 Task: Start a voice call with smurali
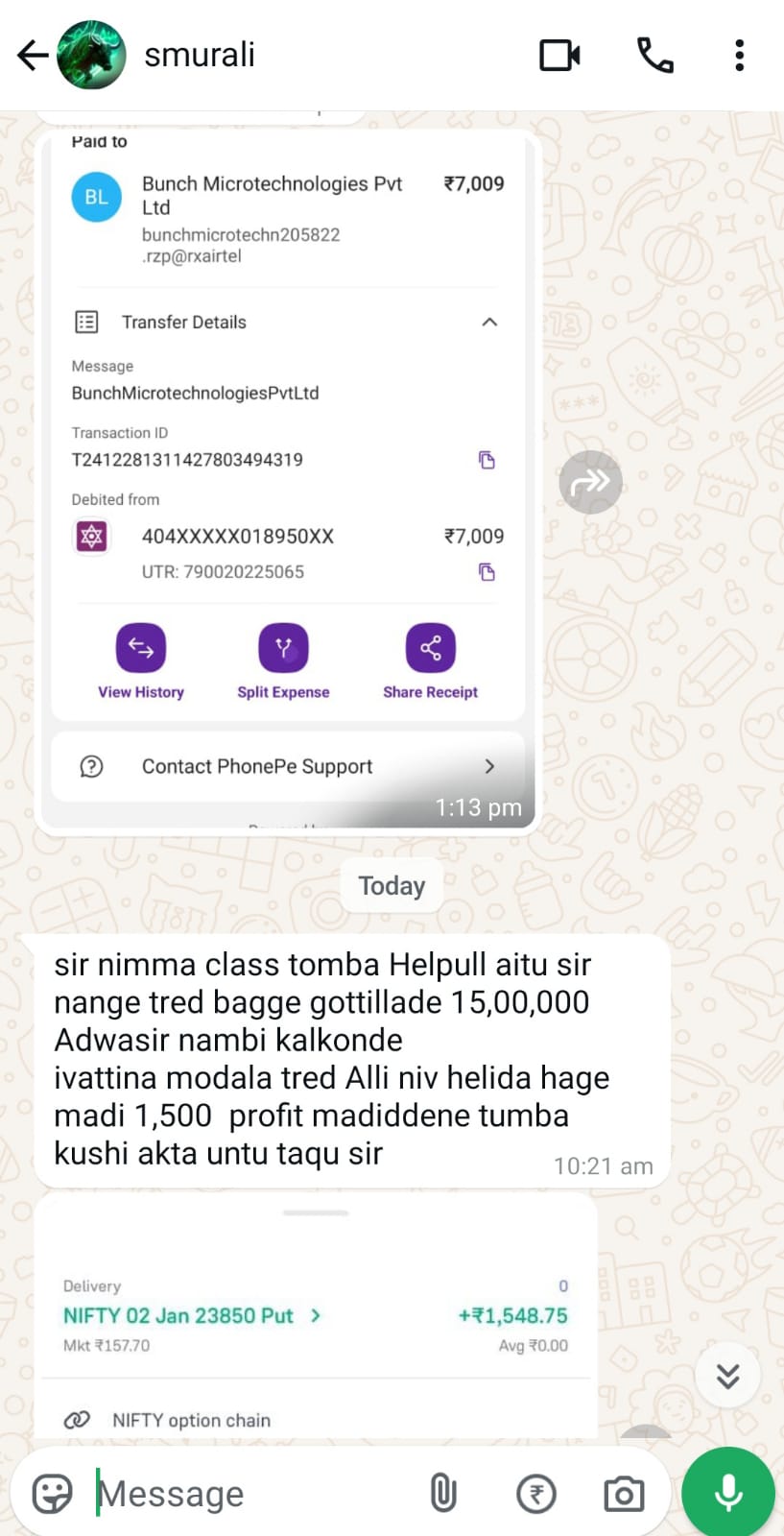pyautogui.click(x=655, y=56)
